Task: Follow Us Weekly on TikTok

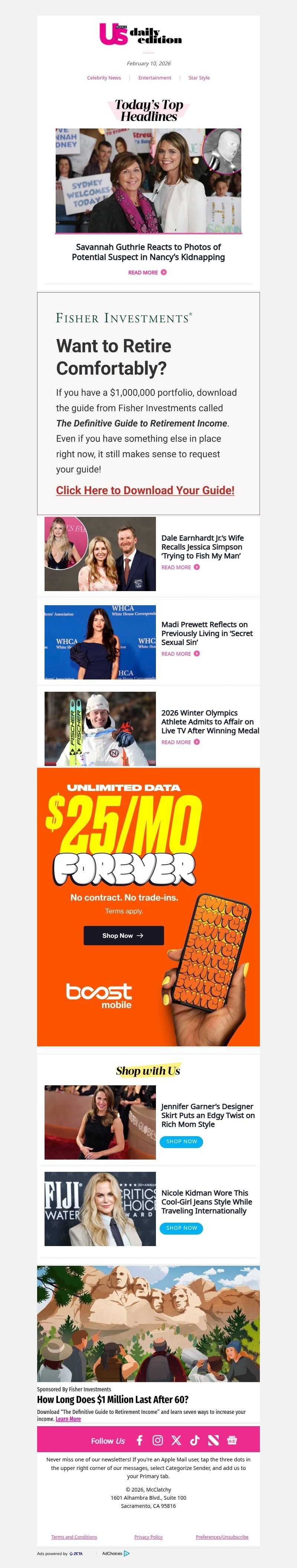Action: (195, 1440)
